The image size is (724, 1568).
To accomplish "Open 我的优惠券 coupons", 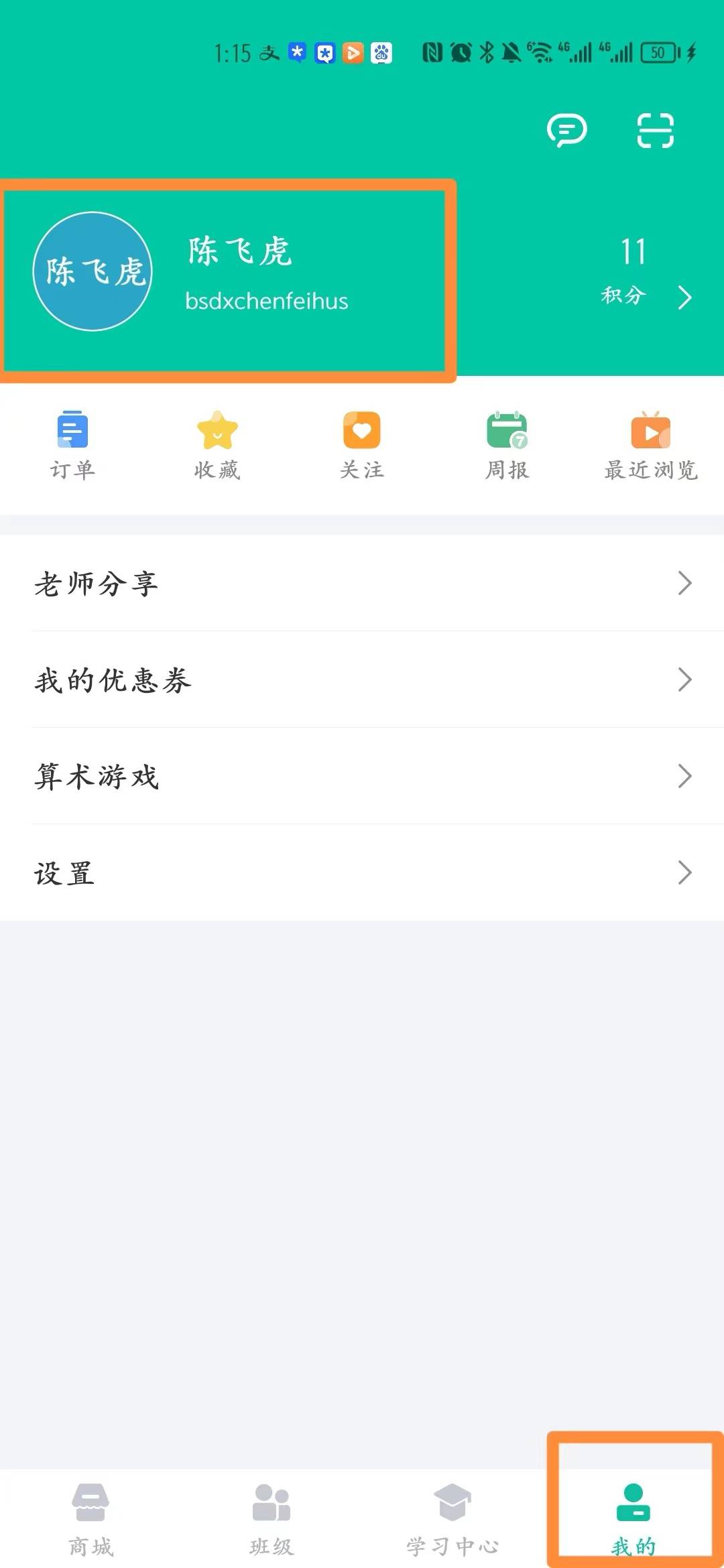I will pos(362,679).
